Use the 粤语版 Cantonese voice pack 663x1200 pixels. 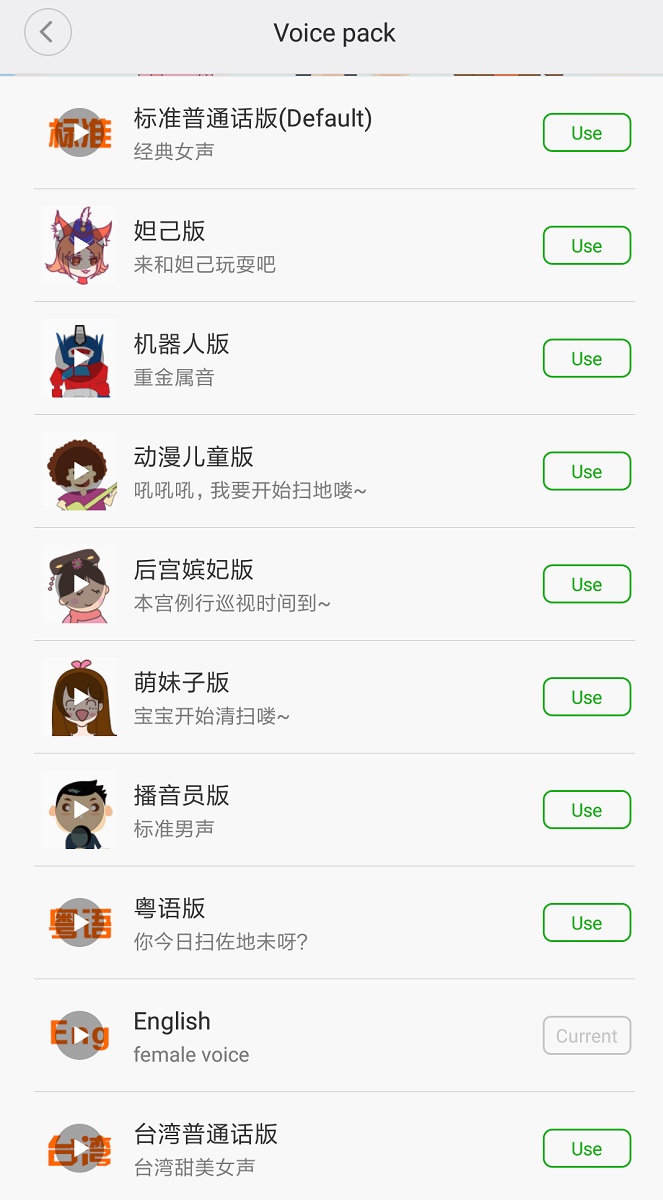[x=587, y=924]
